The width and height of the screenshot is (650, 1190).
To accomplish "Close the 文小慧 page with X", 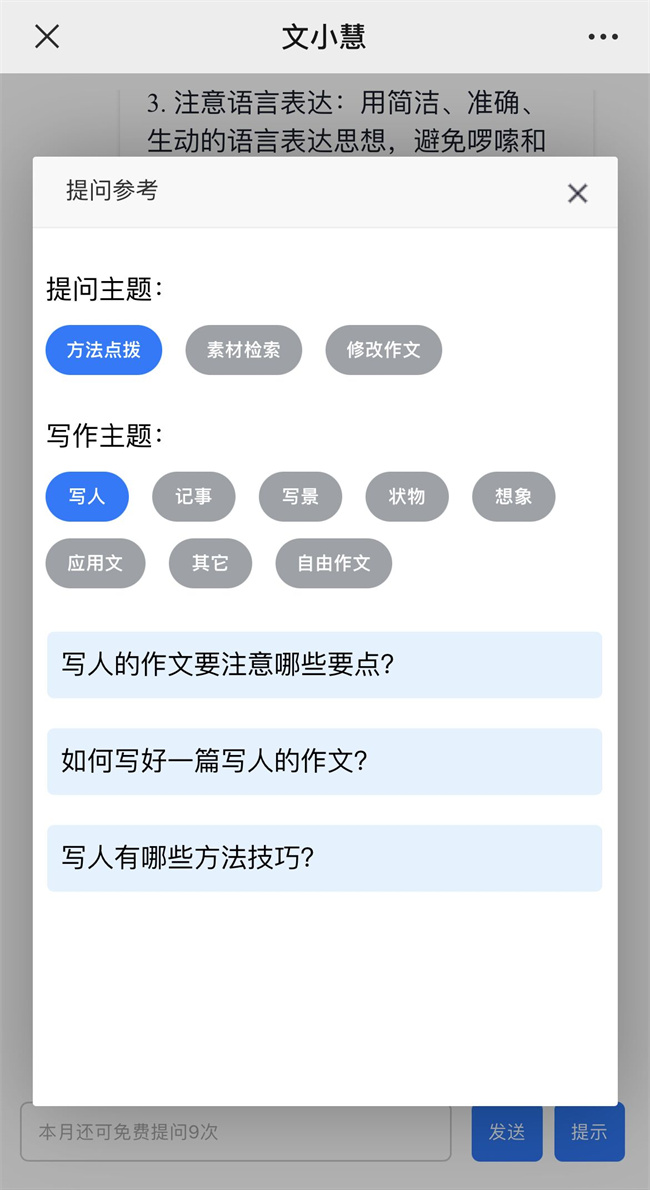I will point(47,37).
